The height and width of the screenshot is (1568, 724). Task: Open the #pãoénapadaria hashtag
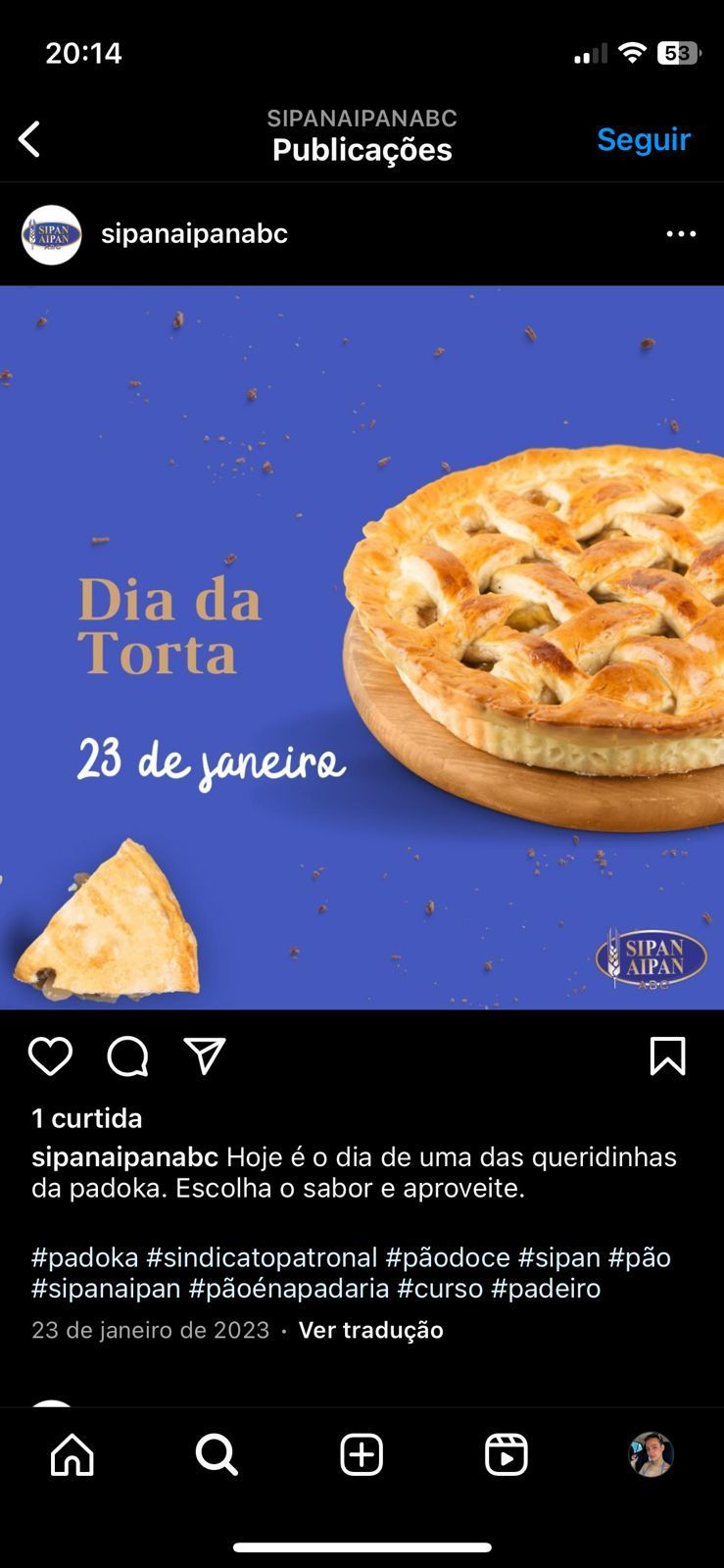coord(289,1288)
